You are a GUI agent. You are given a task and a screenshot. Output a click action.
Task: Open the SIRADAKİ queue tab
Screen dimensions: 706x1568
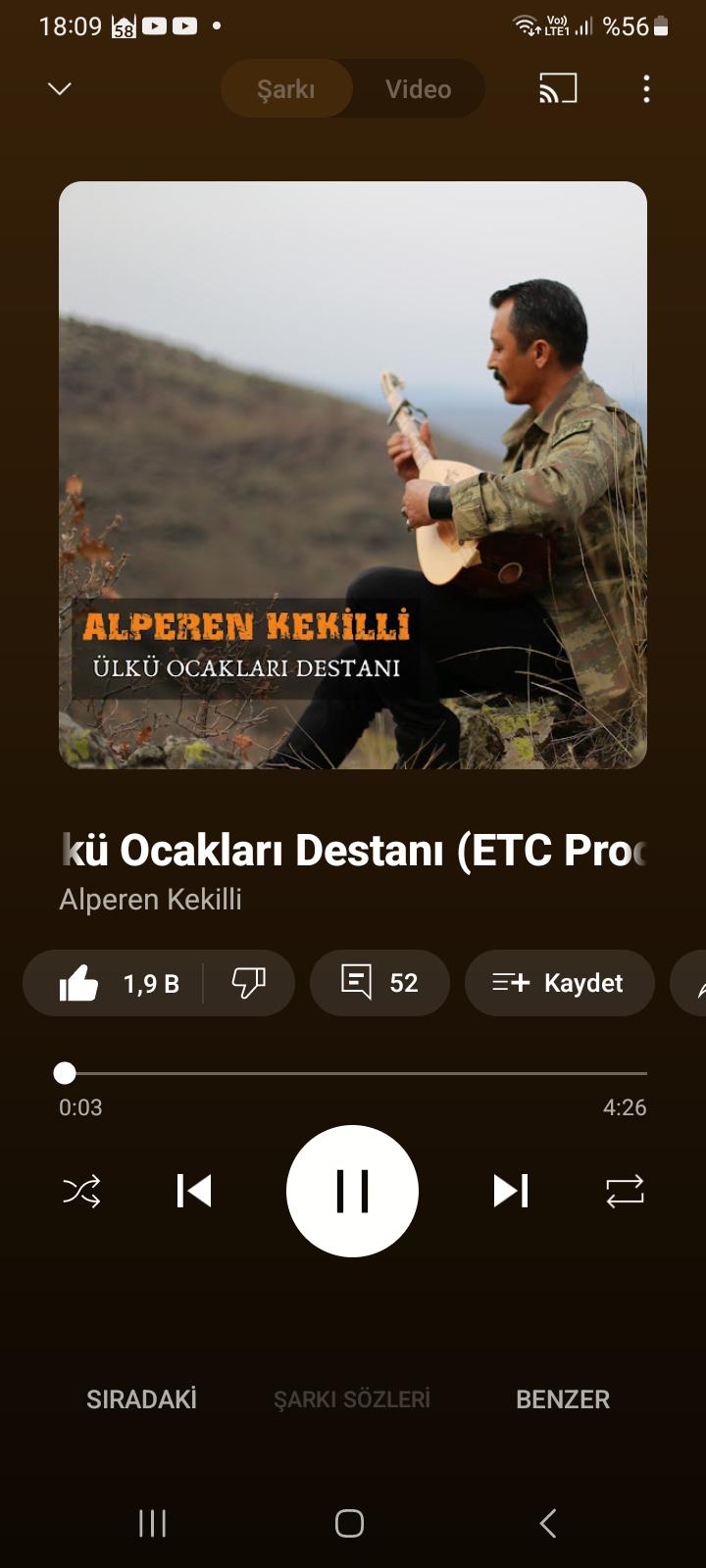(141, 1399)
